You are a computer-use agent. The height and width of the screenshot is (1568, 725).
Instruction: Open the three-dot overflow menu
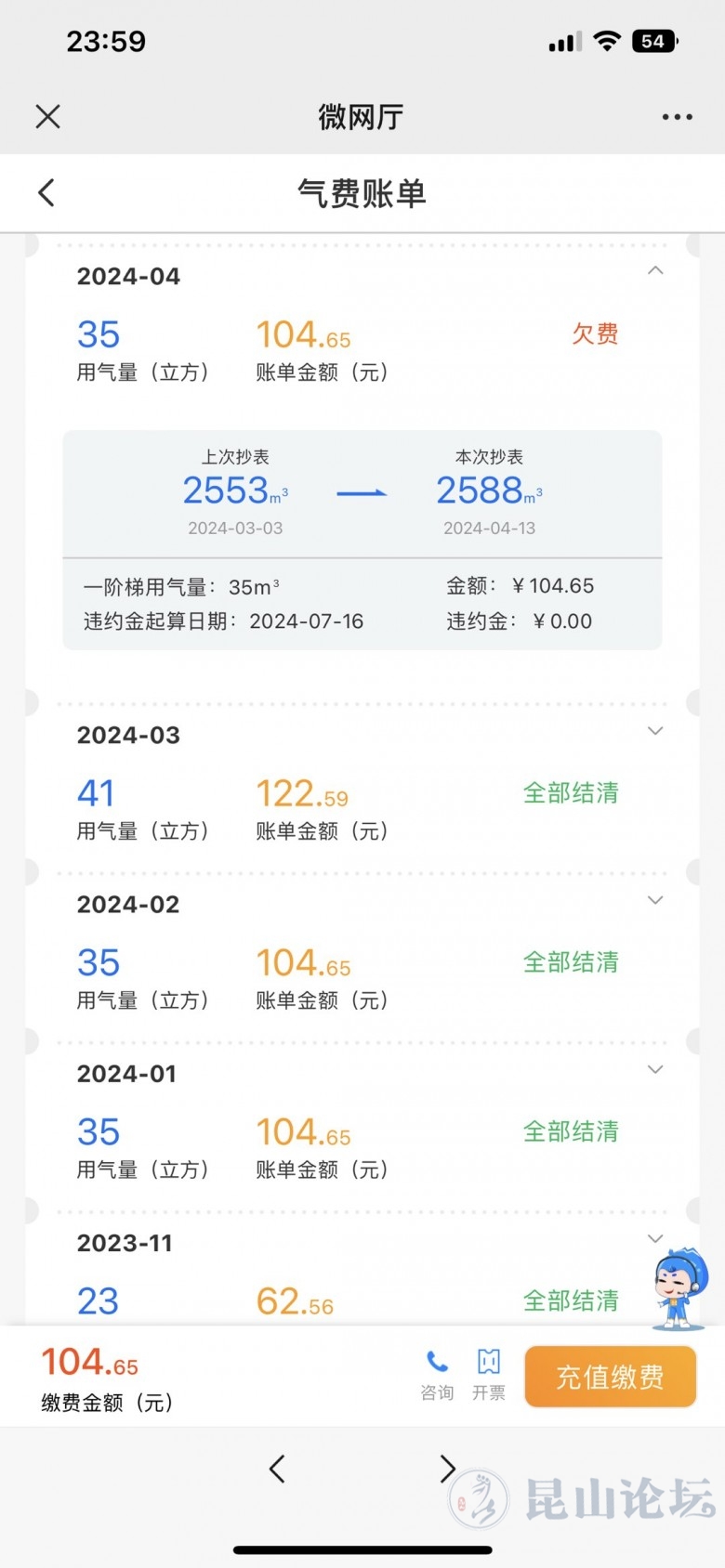[677, 117]
